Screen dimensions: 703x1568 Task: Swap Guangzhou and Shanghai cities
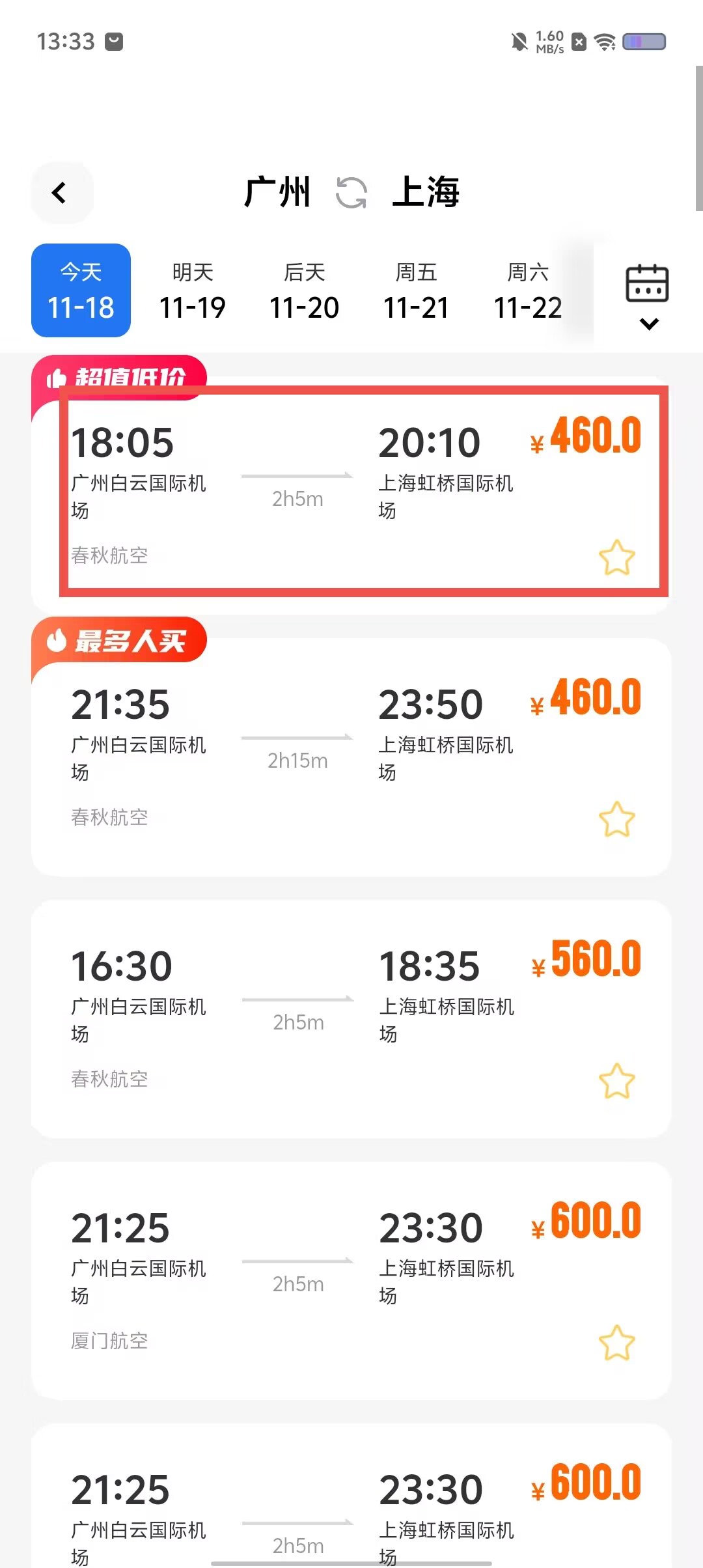point(351,193)
